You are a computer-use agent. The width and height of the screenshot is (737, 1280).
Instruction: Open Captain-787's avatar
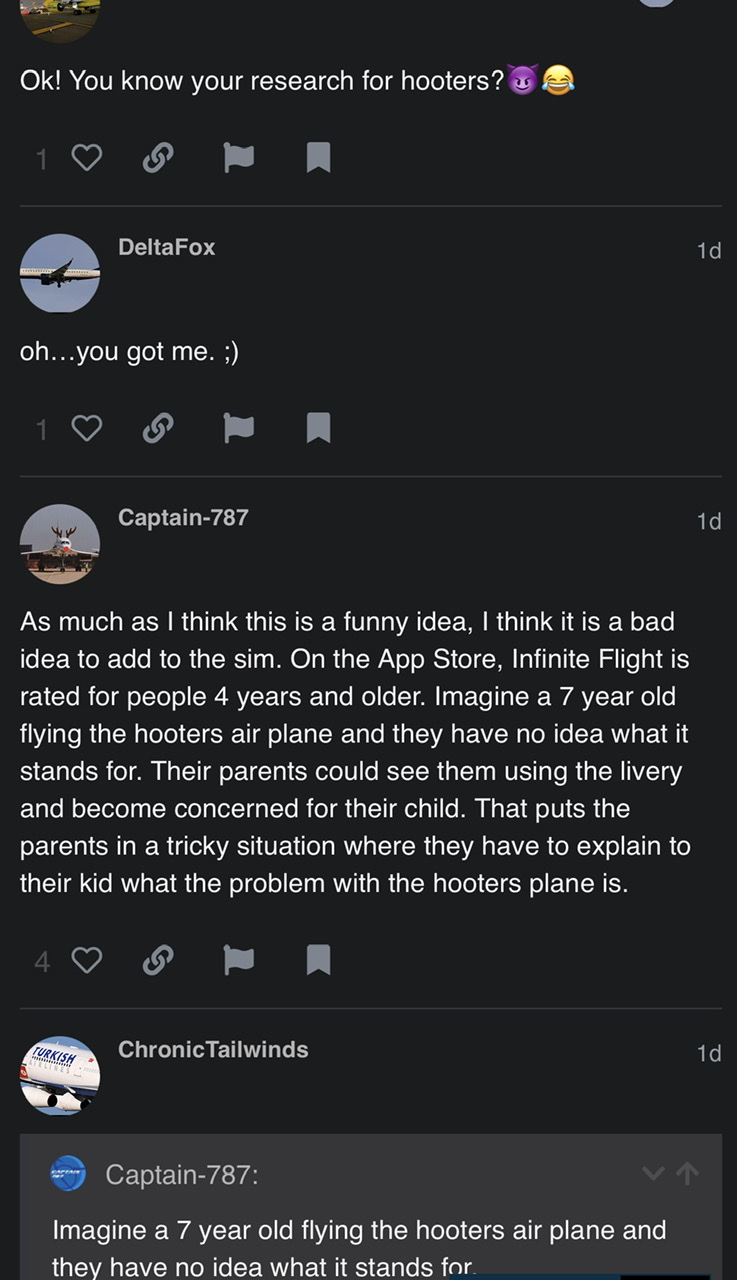pyautogui.click(x=60, y=544)
